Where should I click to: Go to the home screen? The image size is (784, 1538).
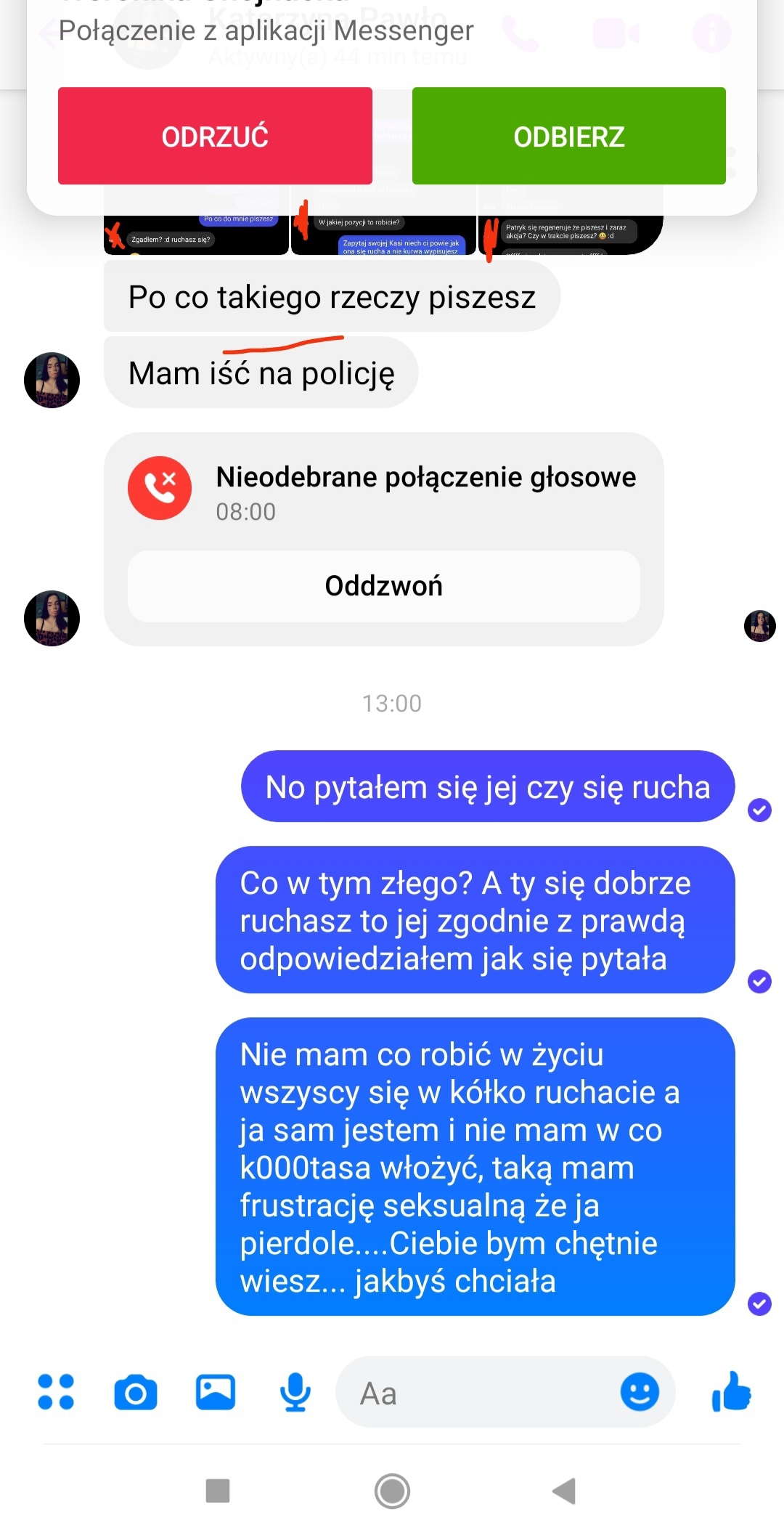392,1491
